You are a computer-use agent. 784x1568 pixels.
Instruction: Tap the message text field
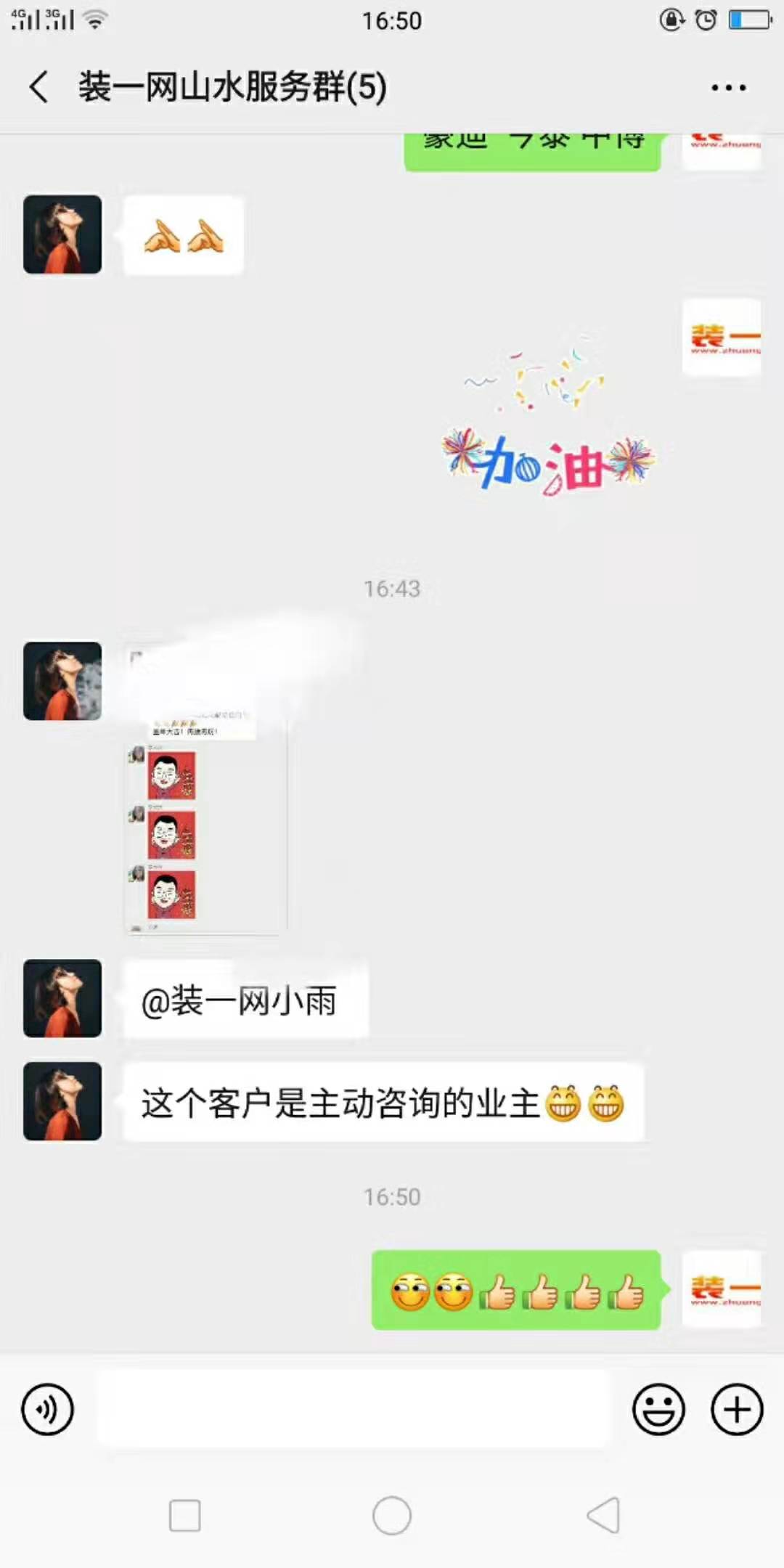coord(352,1410)
